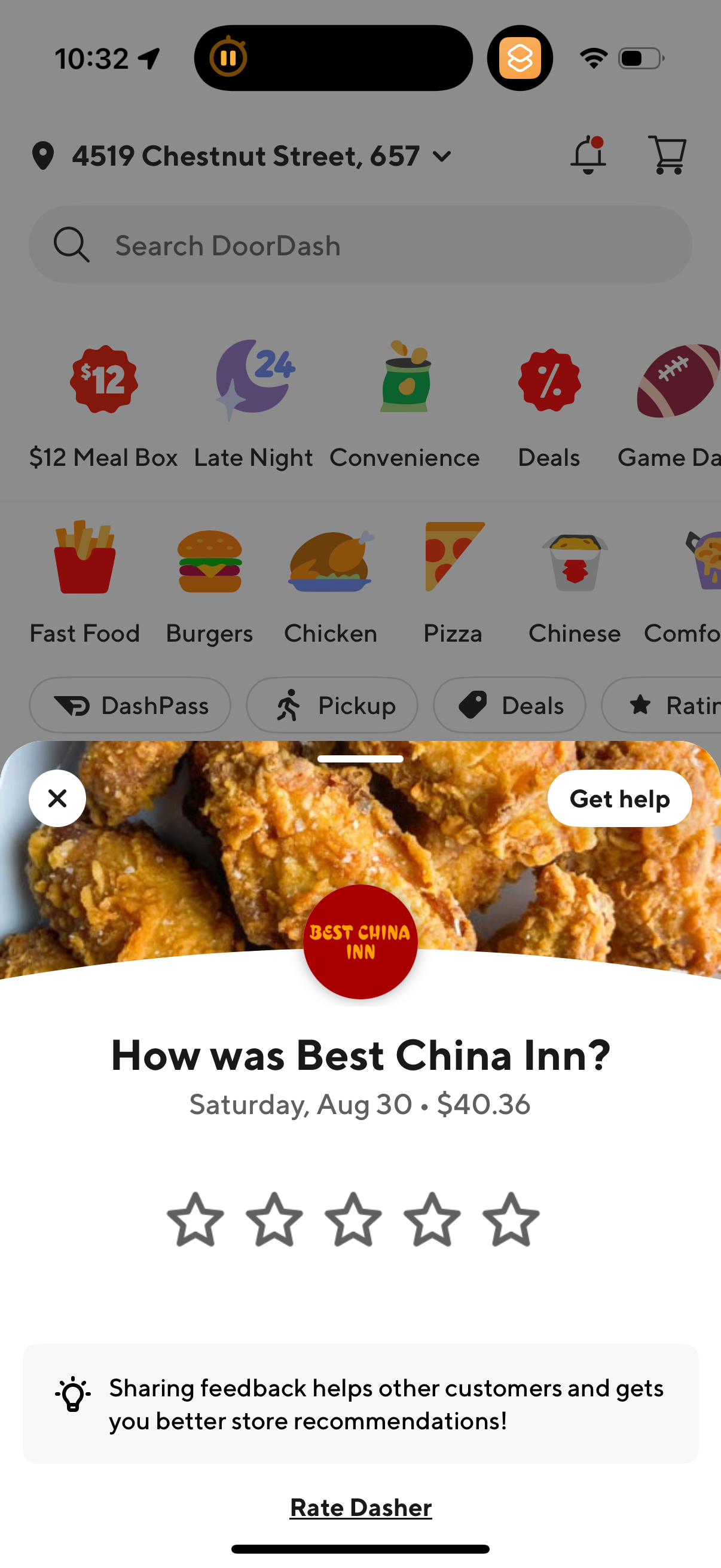Screen dimensions: 721x1568
Task: Tap the Search DoorDash field
Action: pos(360,245)
